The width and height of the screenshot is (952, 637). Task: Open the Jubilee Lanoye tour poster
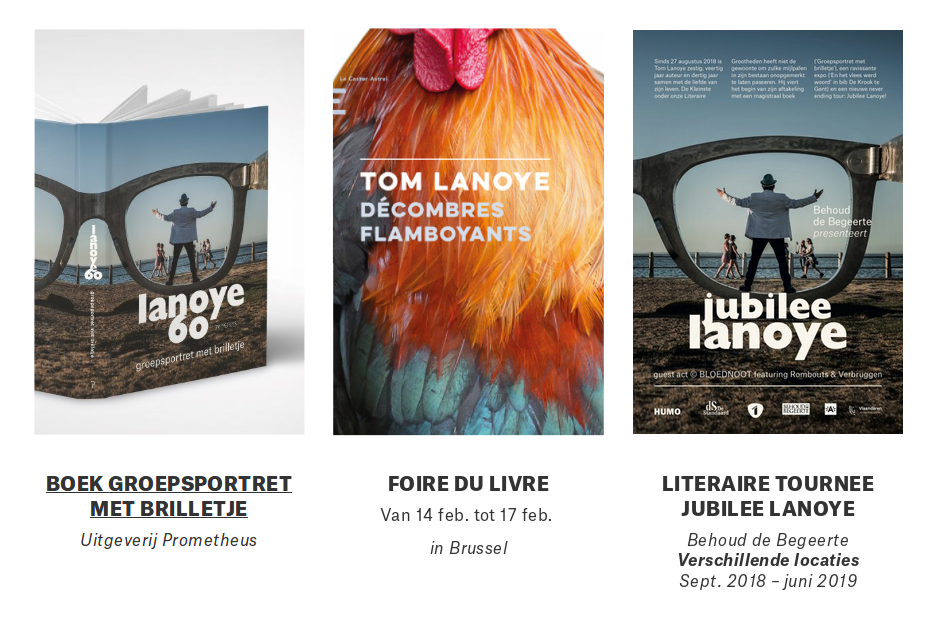(767, 232)
